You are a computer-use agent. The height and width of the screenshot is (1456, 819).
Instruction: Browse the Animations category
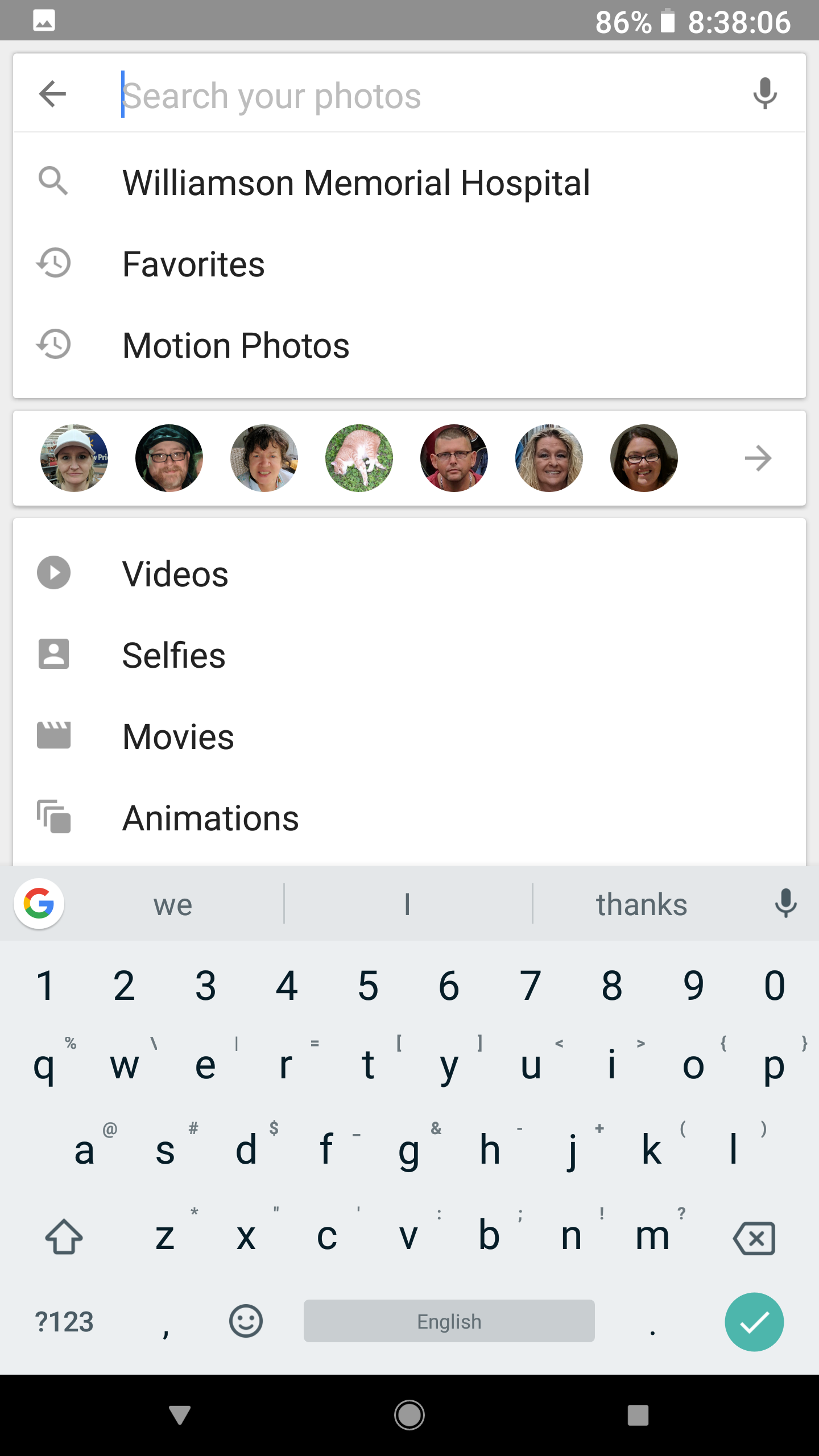210,818
